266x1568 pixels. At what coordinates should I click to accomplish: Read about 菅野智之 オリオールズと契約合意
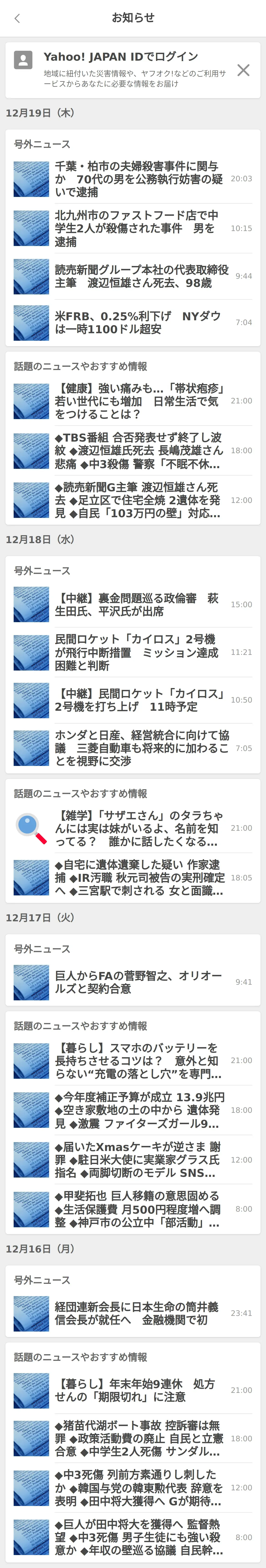point(138,982)
